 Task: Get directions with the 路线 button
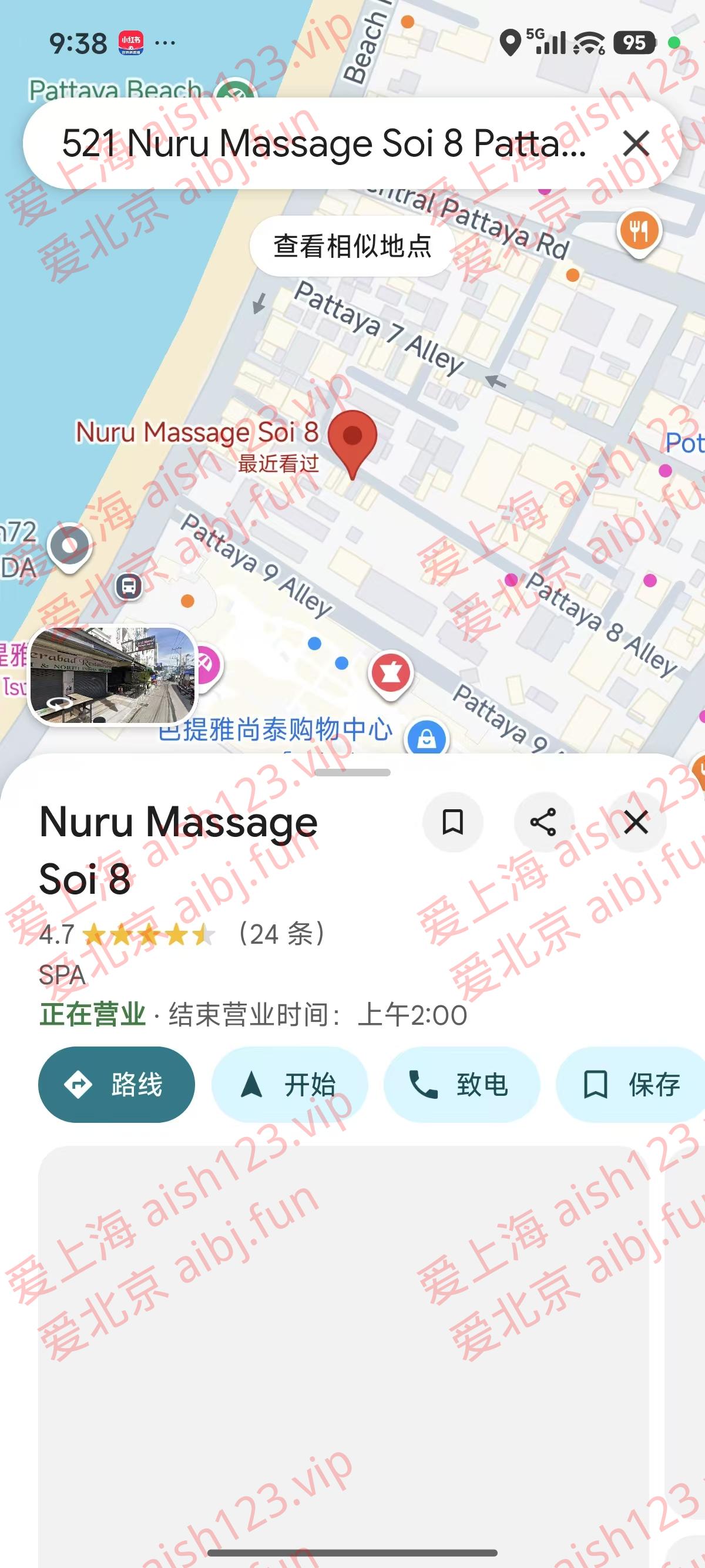click(116, 1084)
